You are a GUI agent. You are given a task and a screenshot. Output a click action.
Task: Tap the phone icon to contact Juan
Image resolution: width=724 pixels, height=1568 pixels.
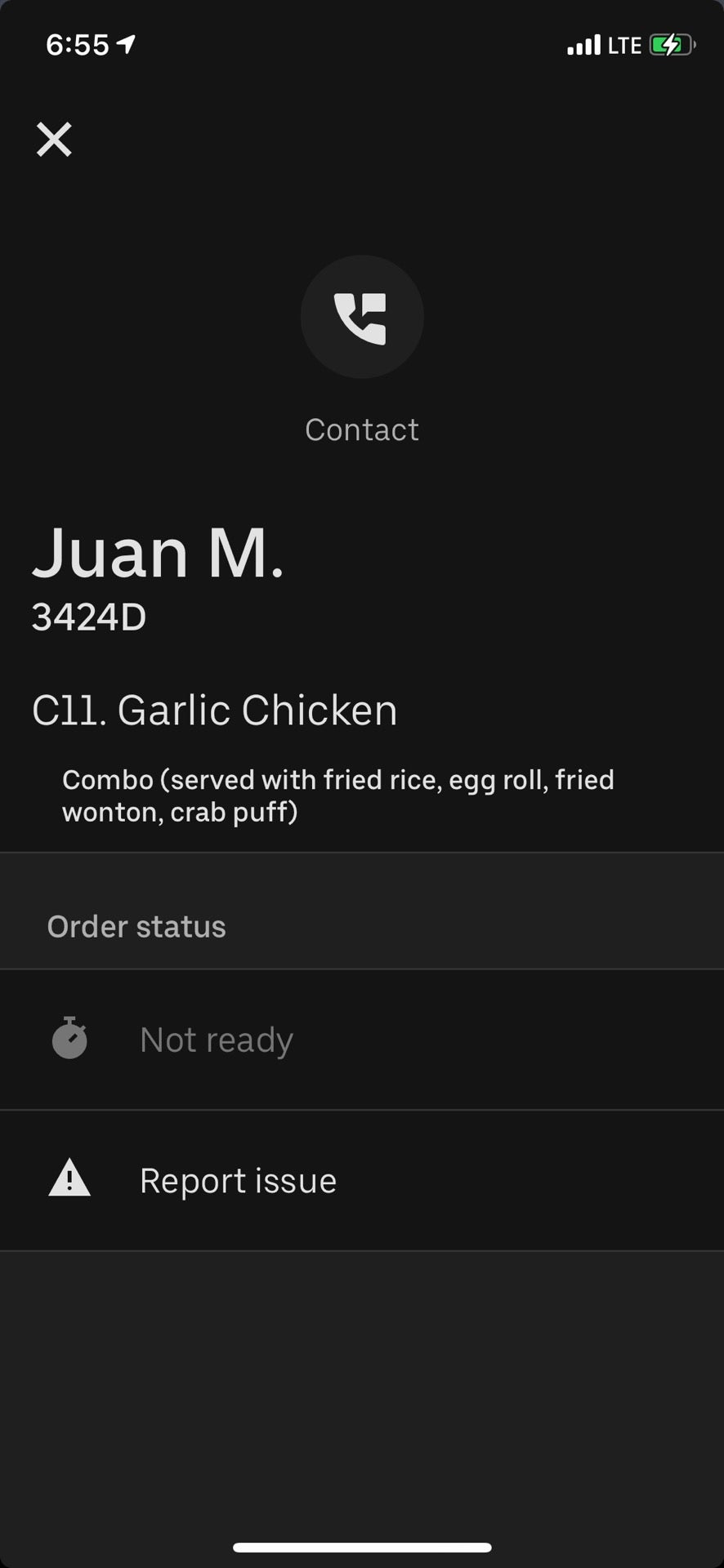[x=362, y=317]
